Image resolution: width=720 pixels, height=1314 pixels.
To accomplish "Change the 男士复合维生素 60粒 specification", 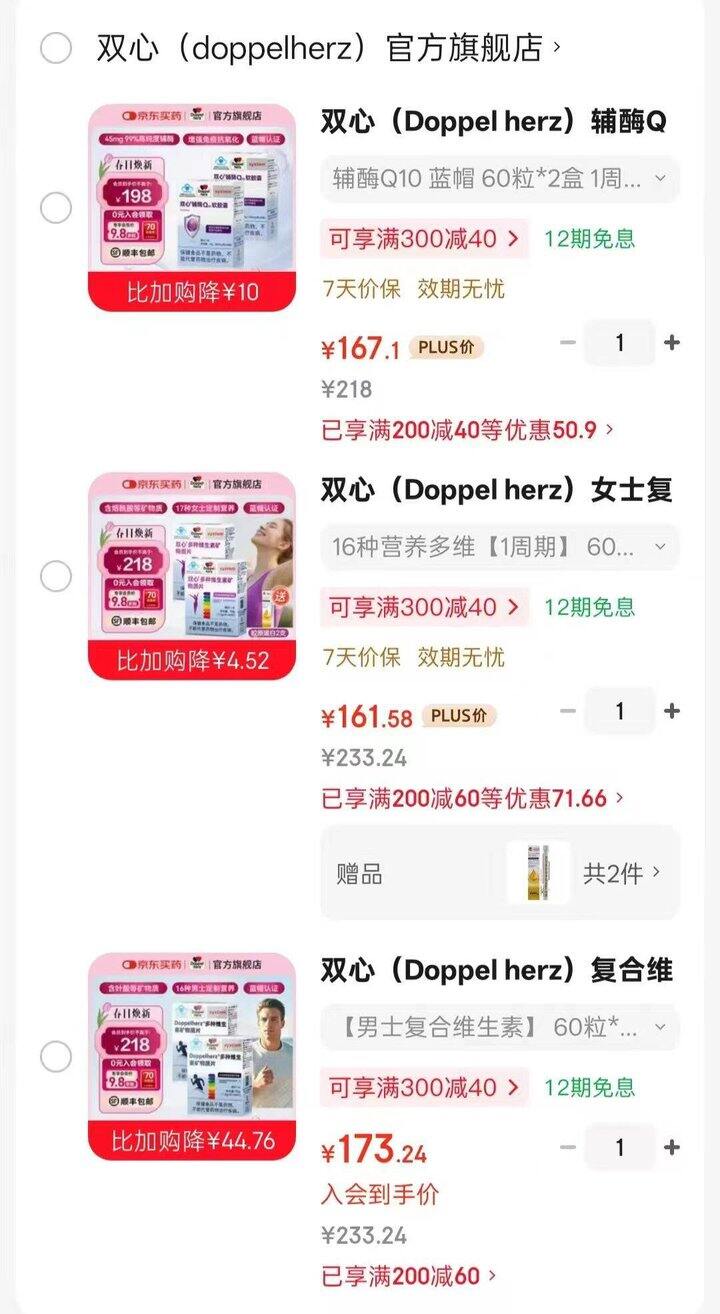I will pyautogui.click(x=500, y=1027).
